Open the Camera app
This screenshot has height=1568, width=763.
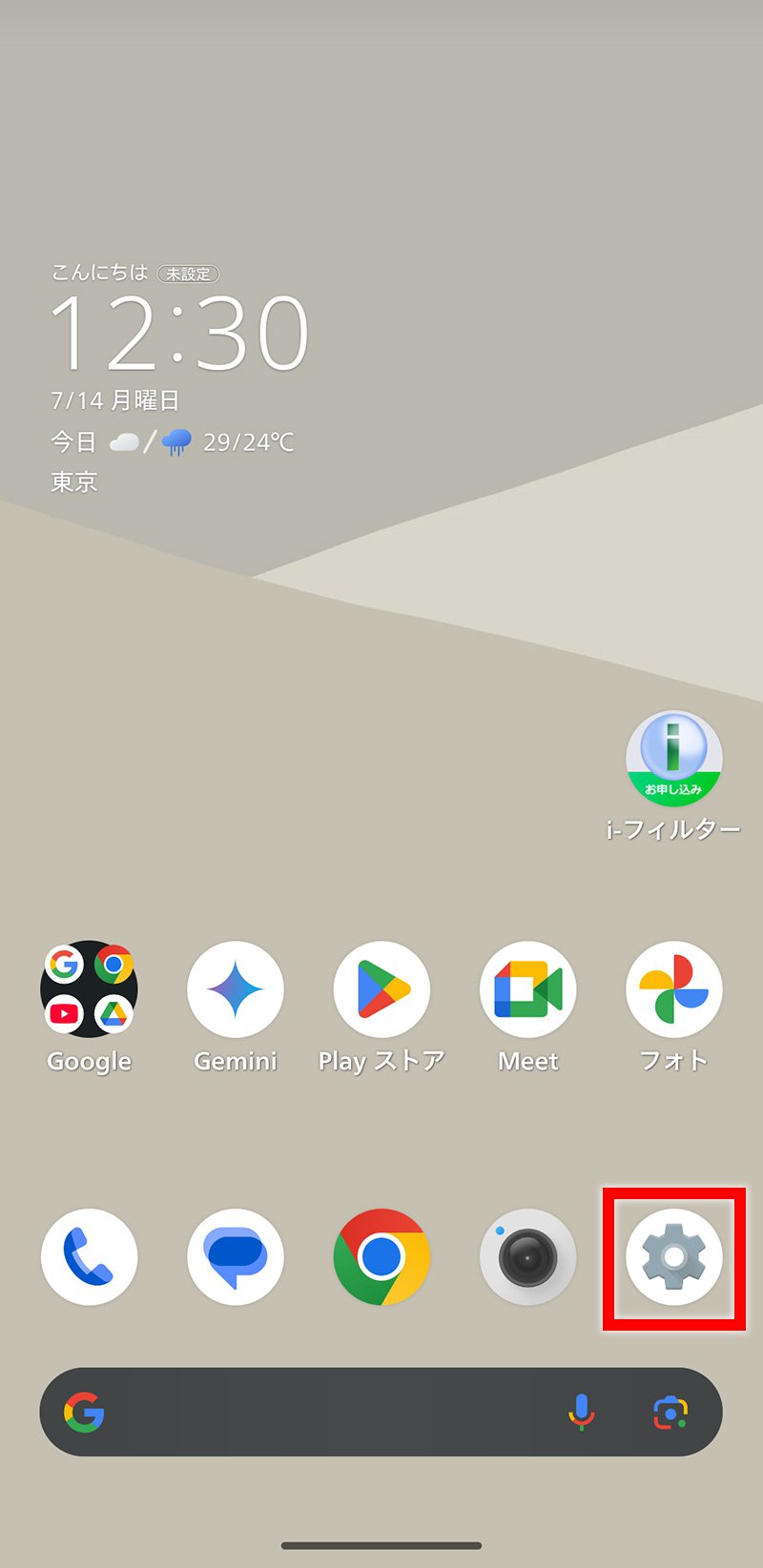coord(527,1257)
